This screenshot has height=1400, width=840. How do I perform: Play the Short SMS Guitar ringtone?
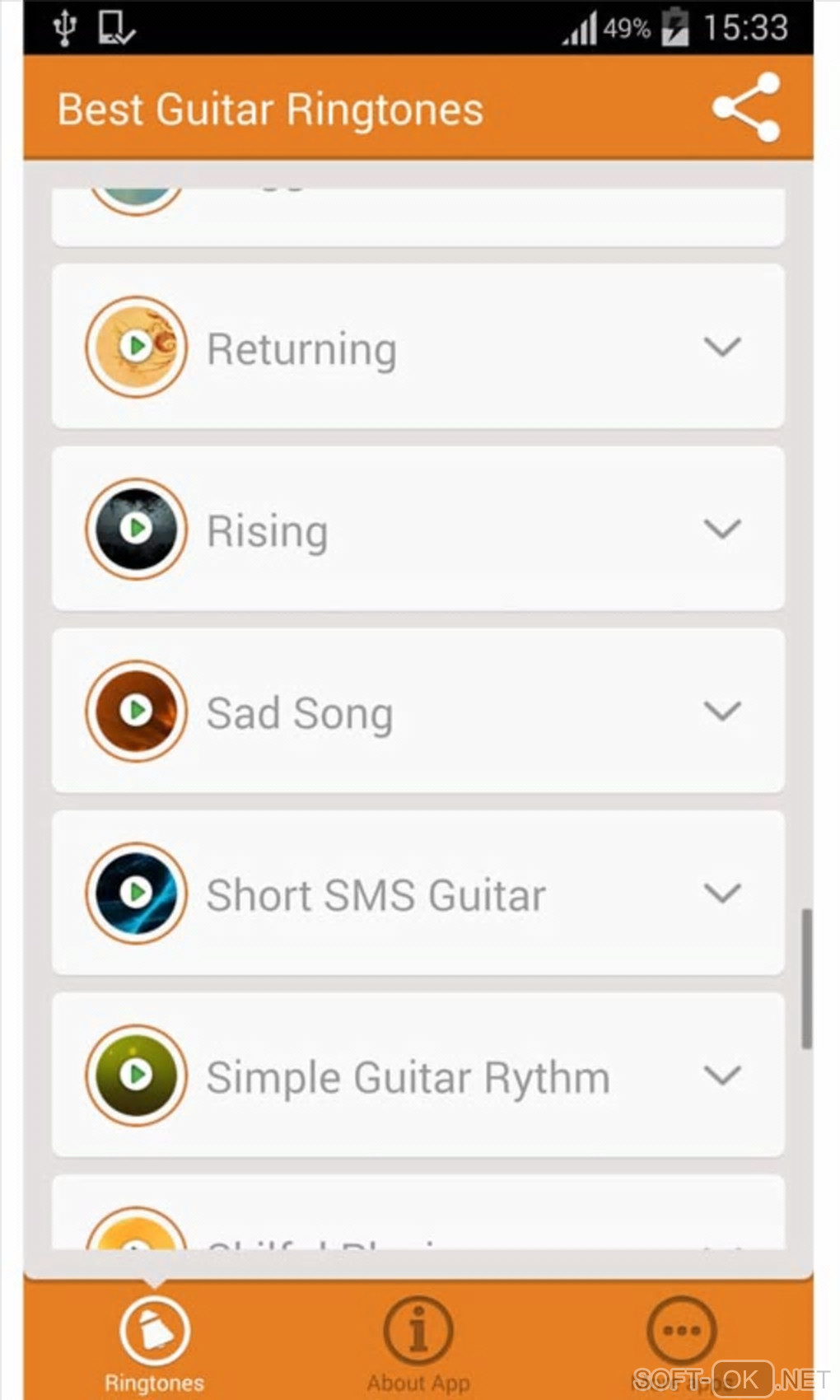point(137,893)
